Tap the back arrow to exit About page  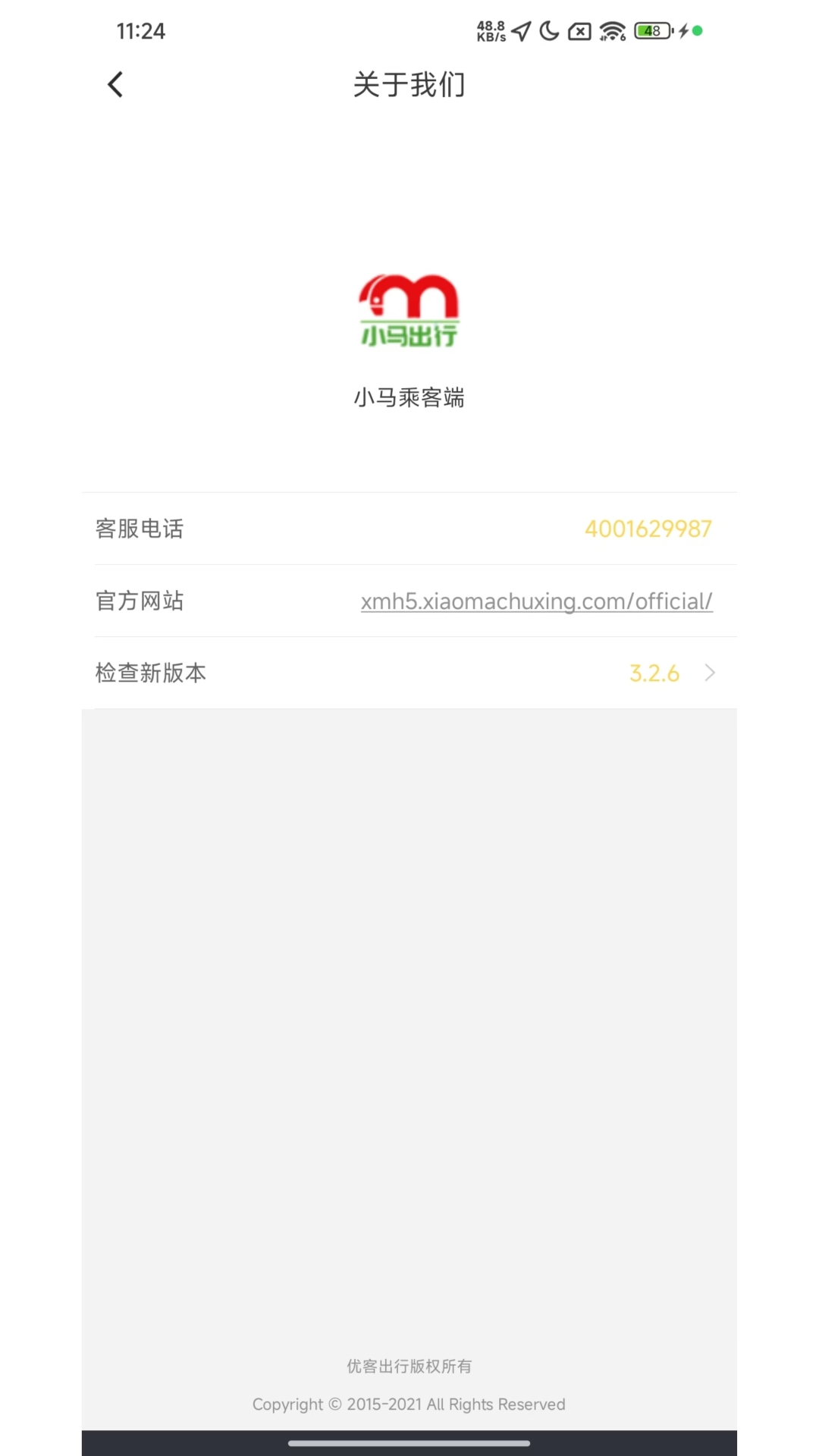tap(115, 83)
